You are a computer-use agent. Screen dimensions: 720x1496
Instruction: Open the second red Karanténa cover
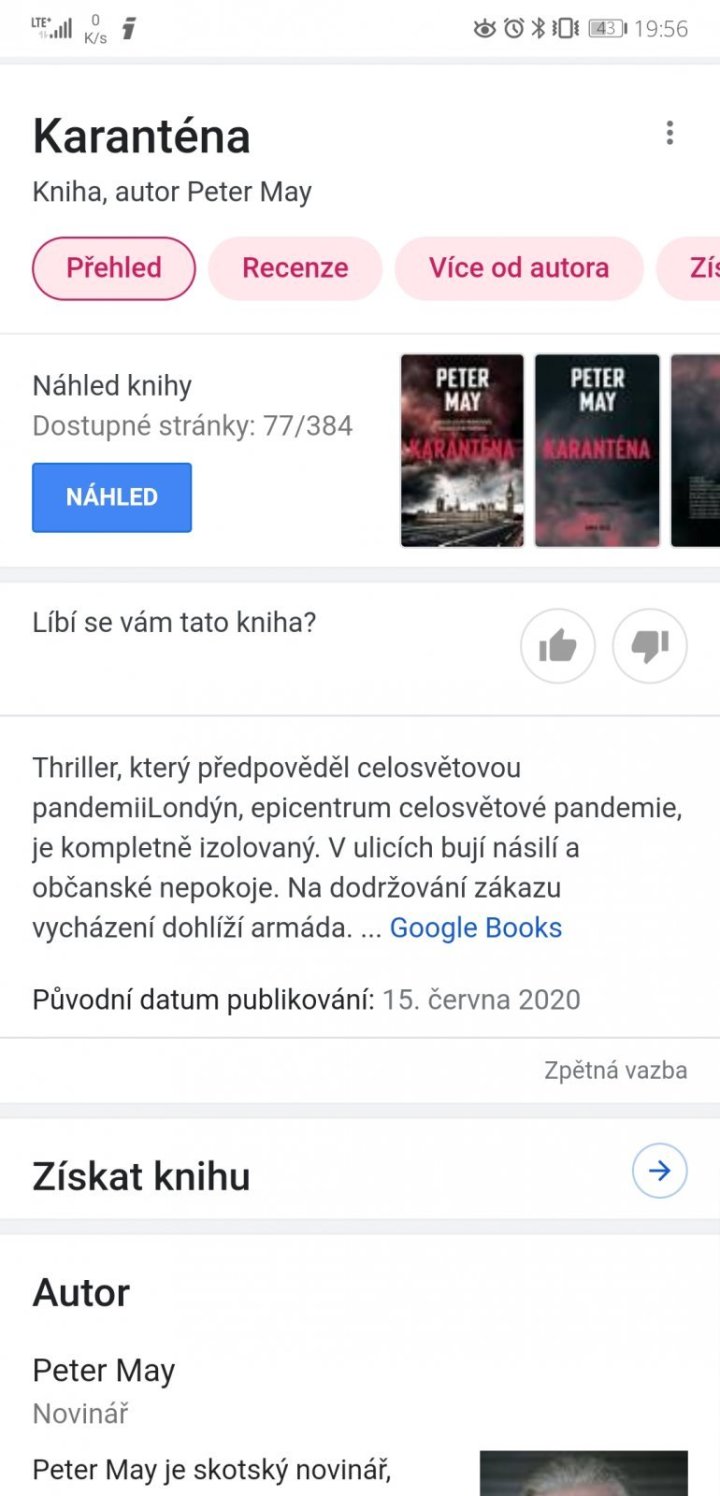[597, 451]
